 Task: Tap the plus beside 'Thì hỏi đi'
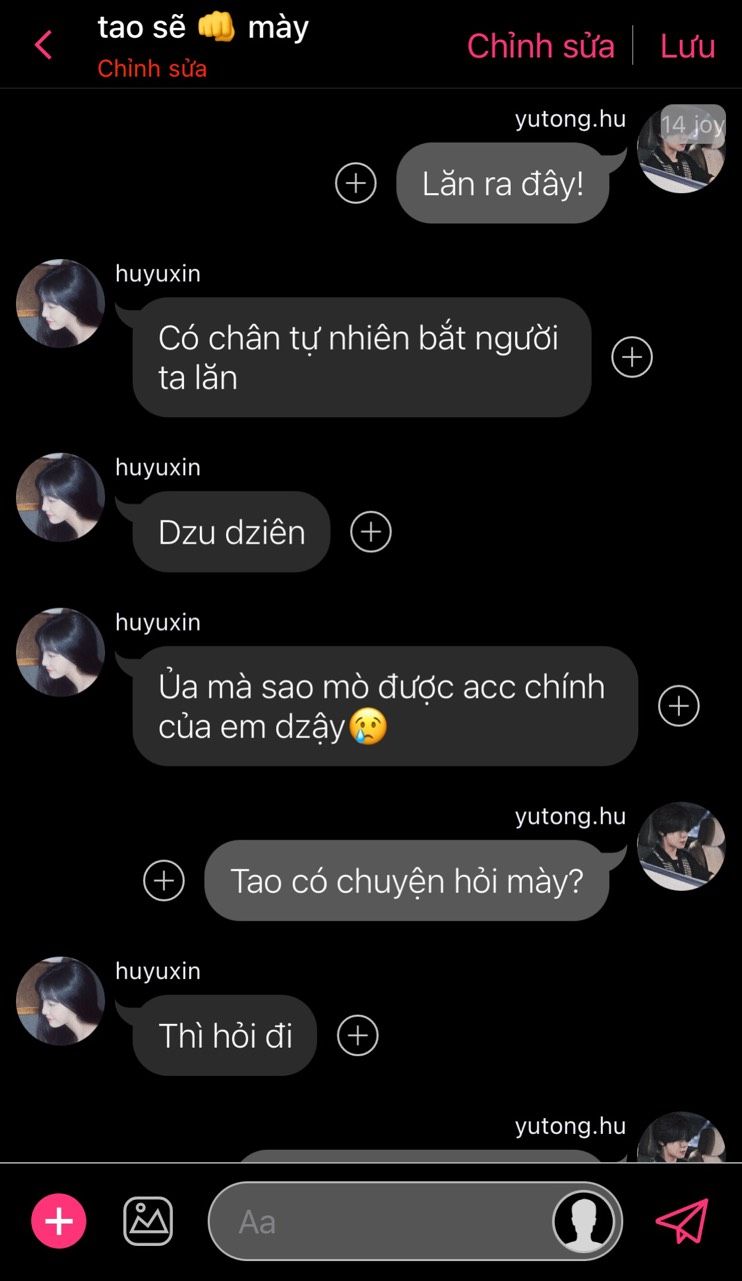(357, 1035)
